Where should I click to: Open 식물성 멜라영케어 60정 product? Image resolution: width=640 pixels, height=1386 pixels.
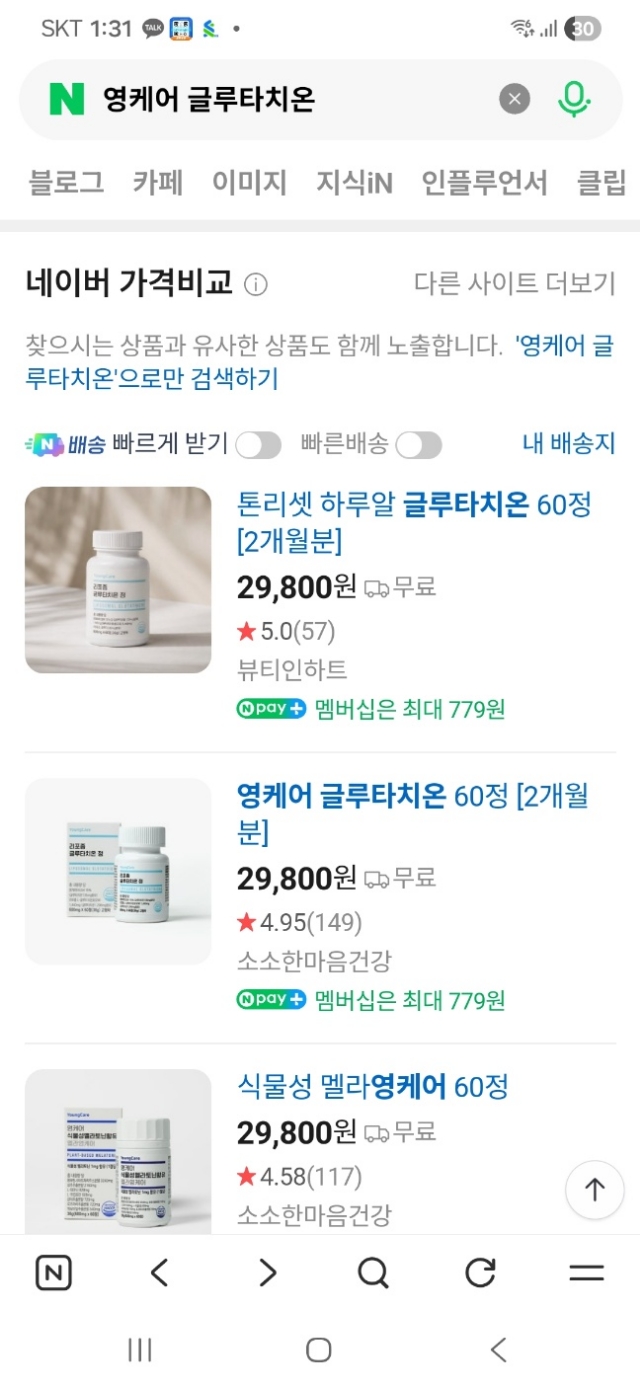click(373, 1086)
